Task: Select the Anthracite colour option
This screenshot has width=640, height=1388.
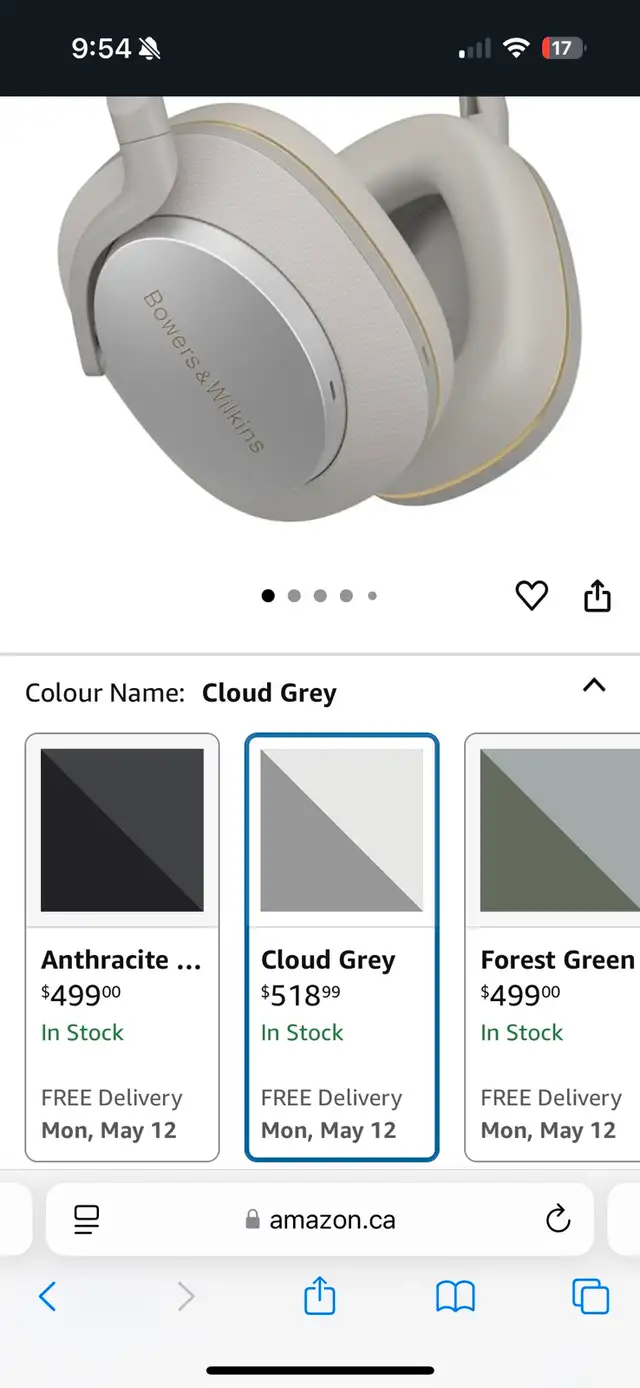Action: 122,947
